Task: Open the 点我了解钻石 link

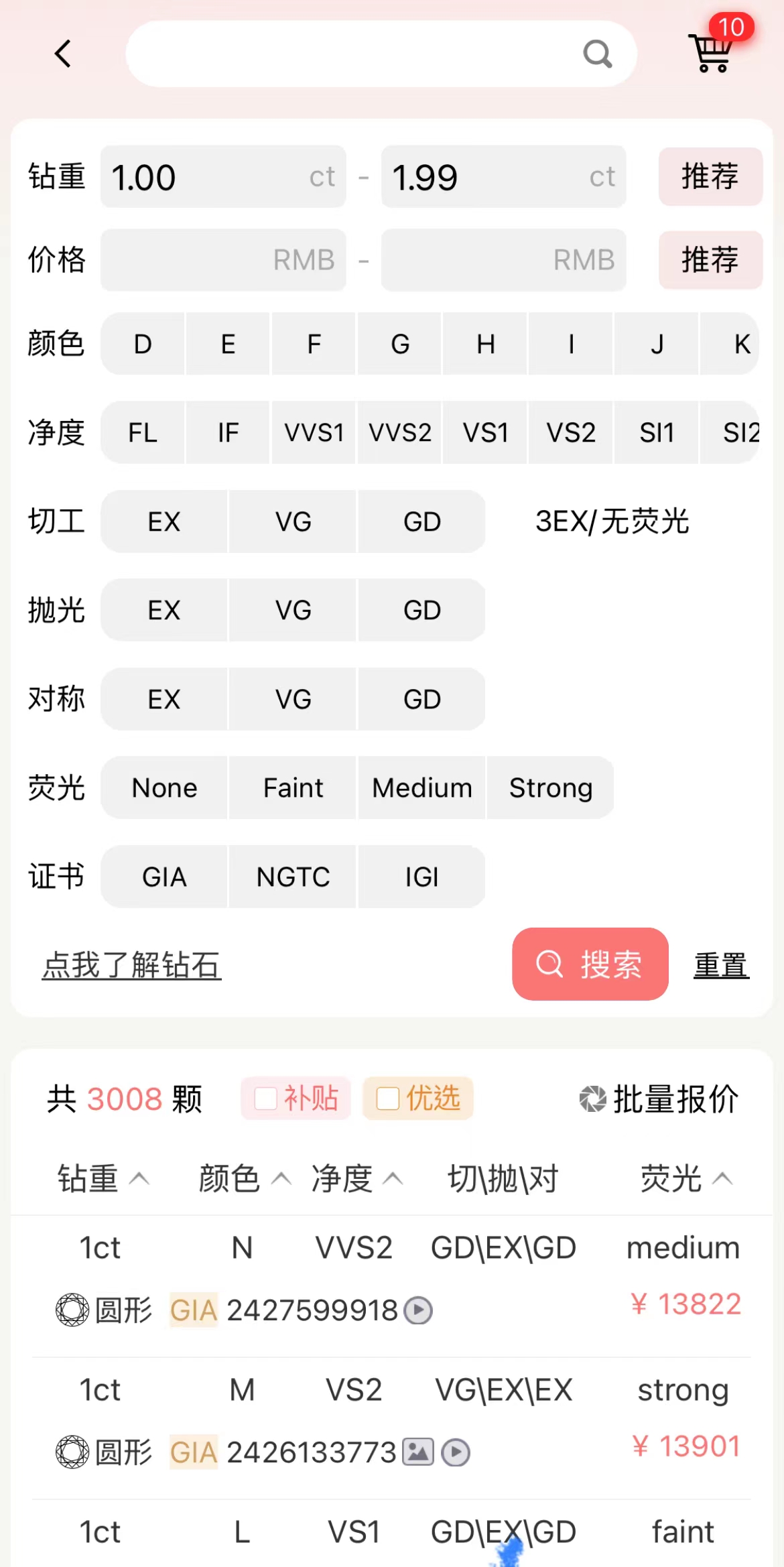Action: (x=131, y=964)
